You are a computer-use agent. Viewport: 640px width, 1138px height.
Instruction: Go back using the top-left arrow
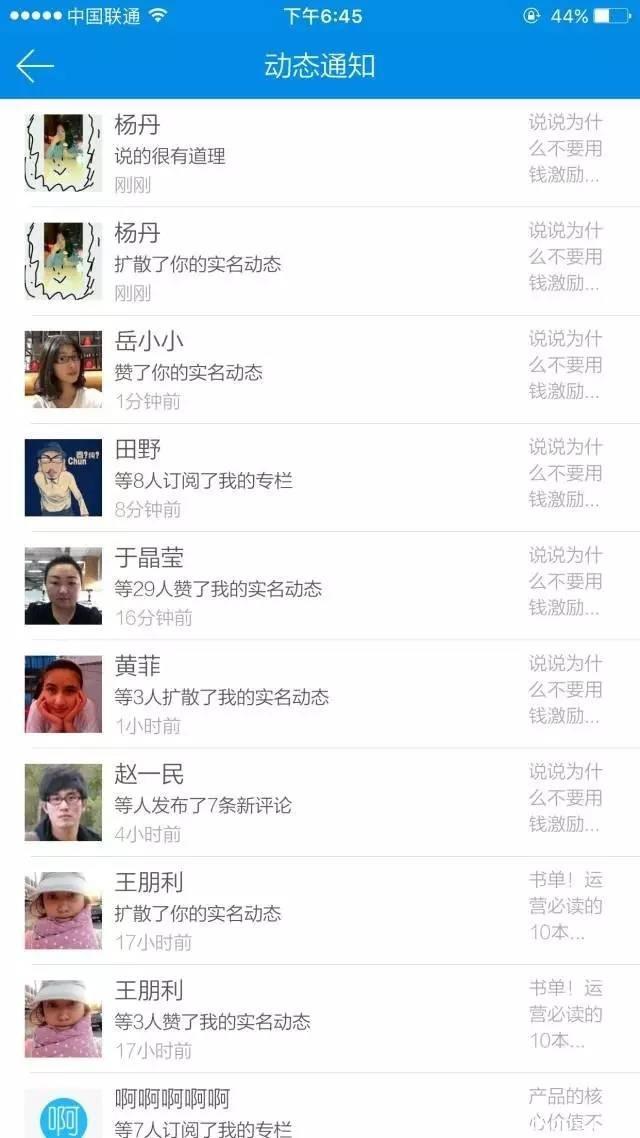click(34, 66)
